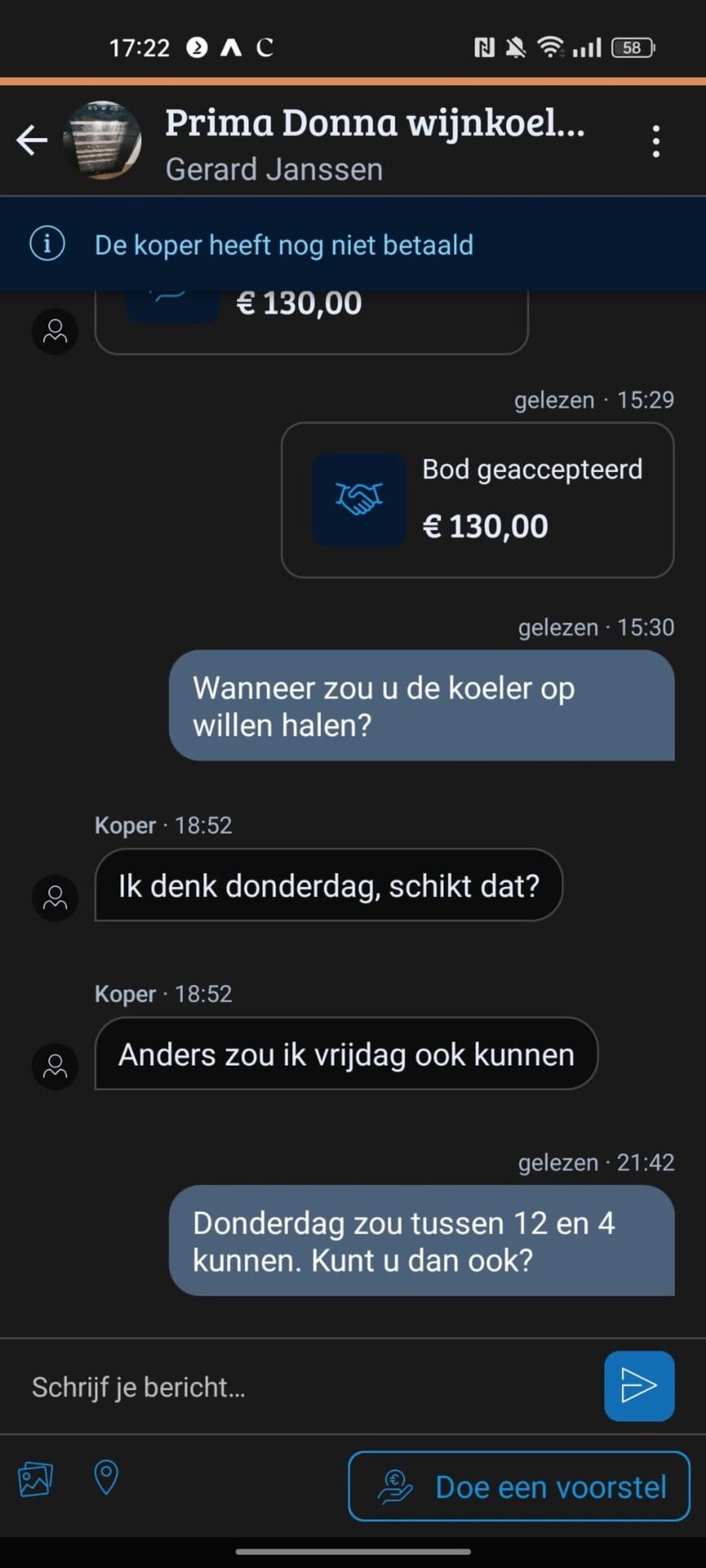Send the message with the arrow button
706x1568 pixels.
pyautogui.click(x=639, y=1386)
